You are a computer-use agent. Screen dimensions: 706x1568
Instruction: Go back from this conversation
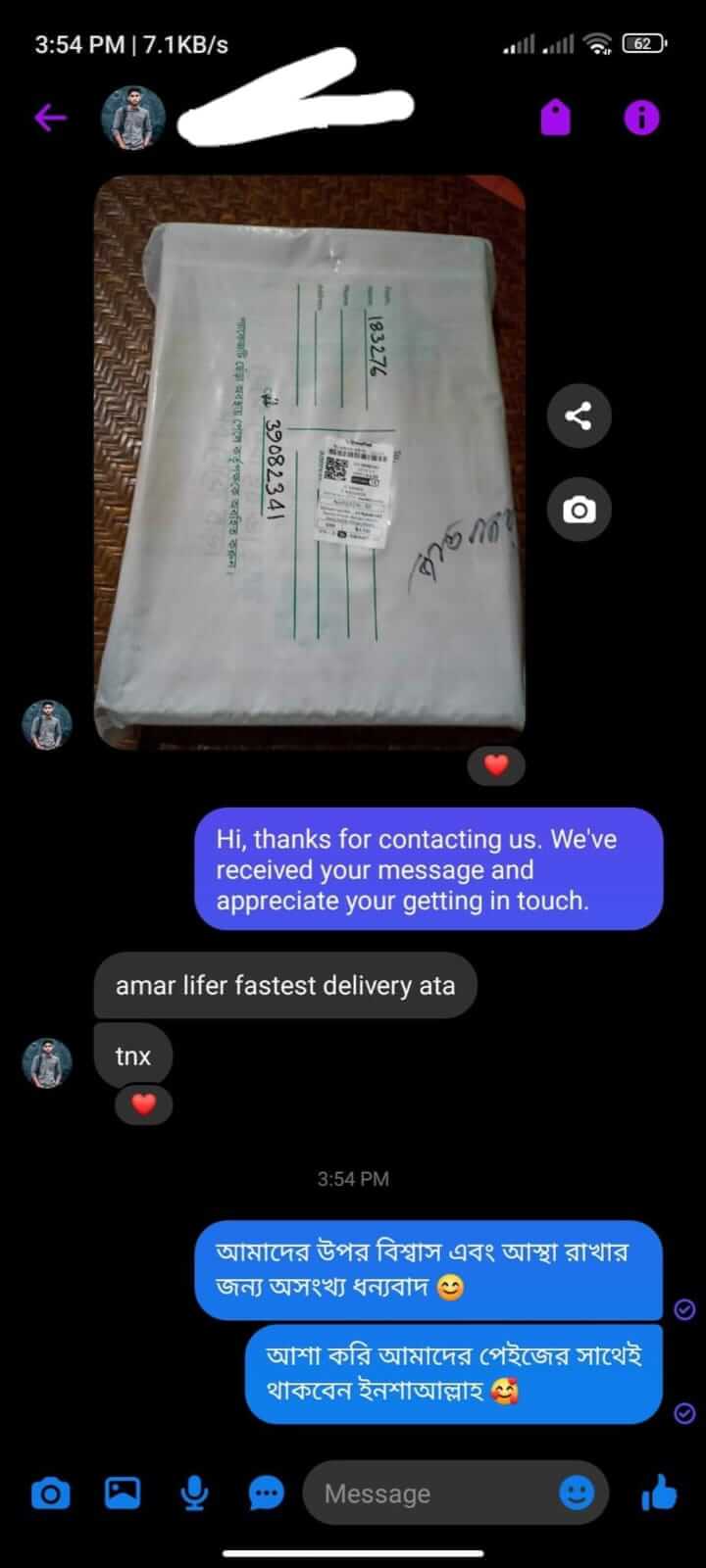coord(50,119)
